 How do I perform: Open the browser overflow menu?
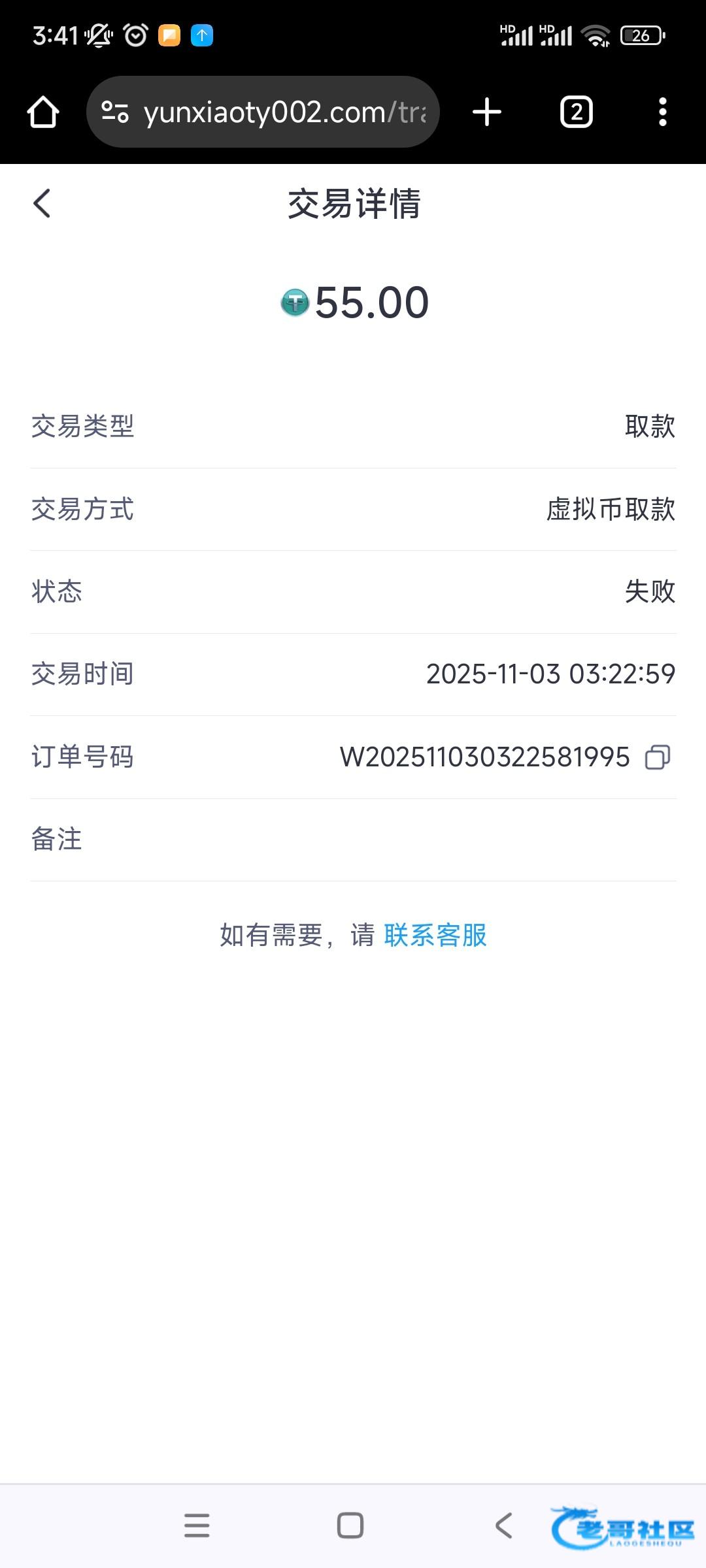pyautogui.click(x=662, y=112)
